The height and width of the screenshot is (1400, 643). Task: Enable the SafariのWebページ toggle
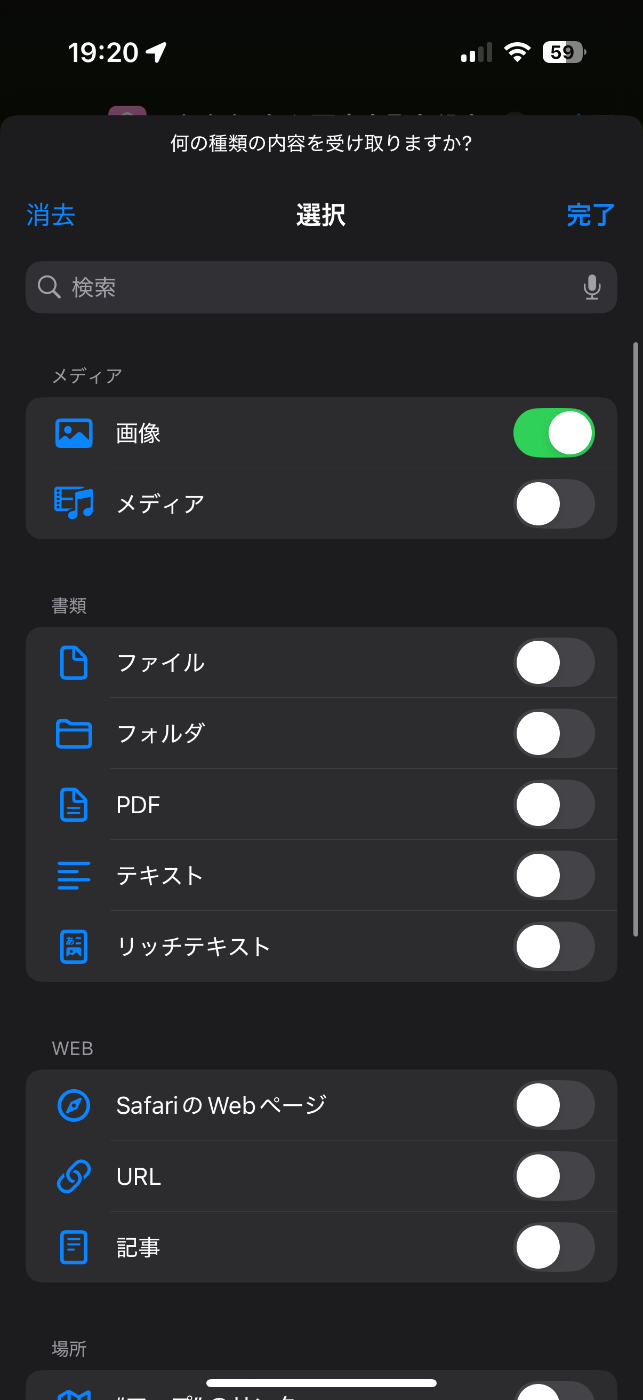[554, 1106]
